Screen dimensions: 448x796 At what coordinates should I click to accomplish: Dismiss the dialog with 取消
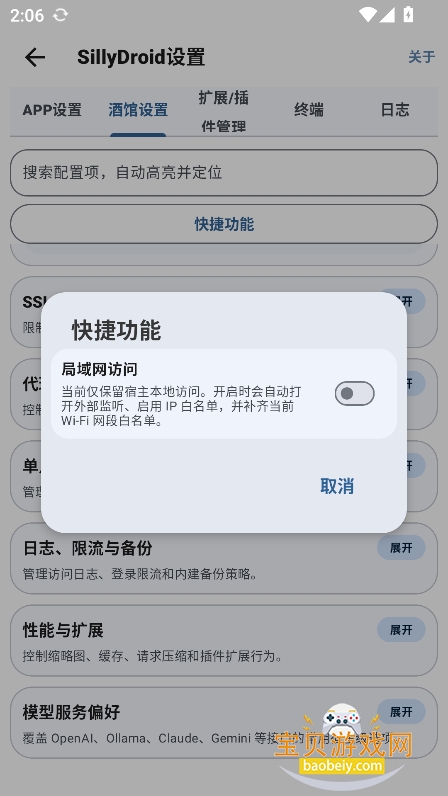(337, 486)
